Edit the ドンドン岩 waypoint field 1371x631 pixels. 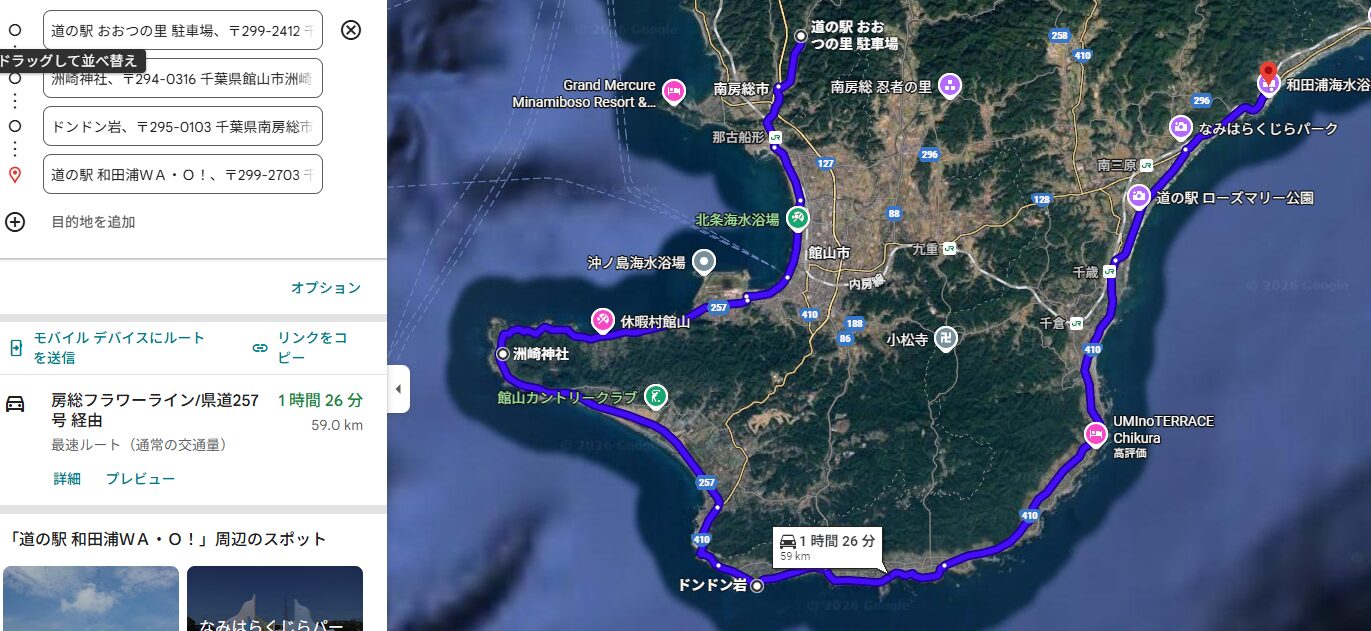[182, 126]
